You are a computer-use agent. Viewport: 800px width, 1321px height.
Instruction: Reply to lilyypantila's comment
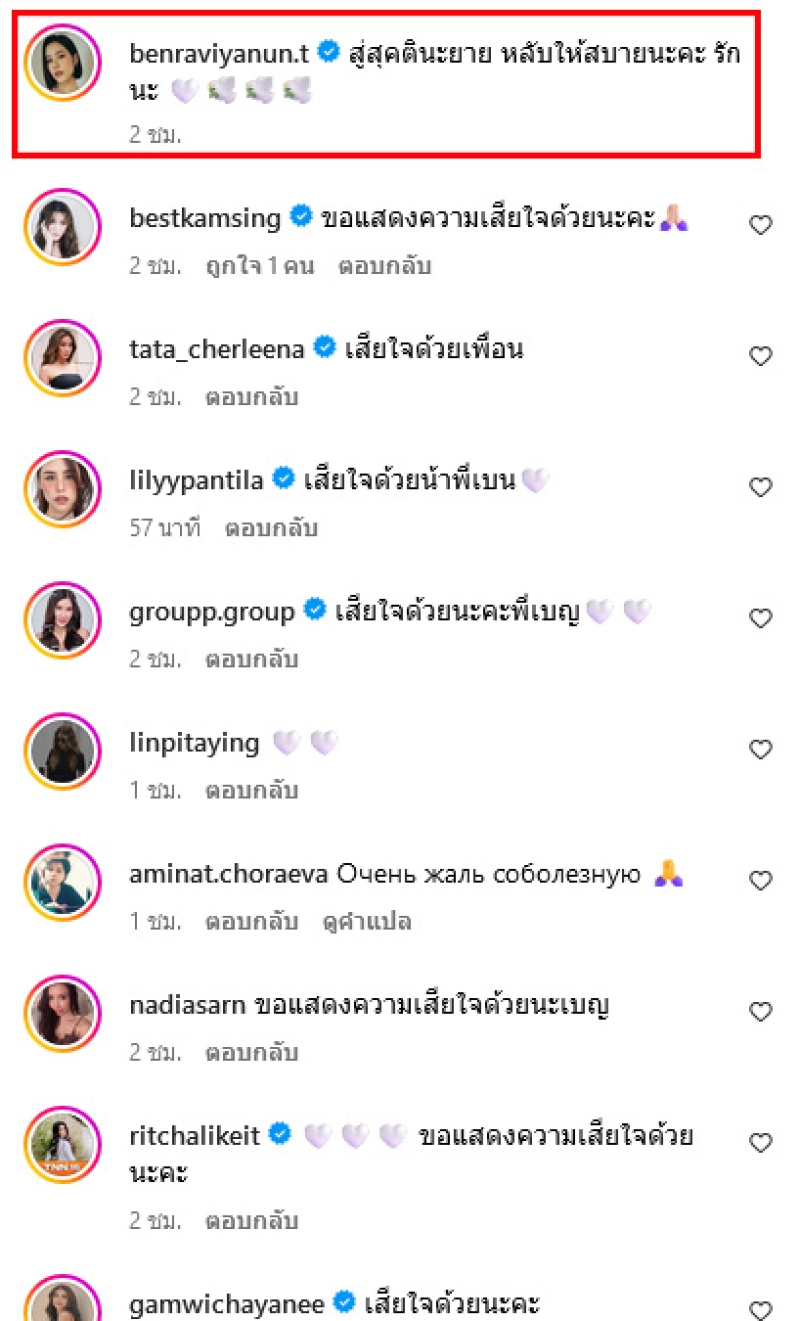click(270, 528)
